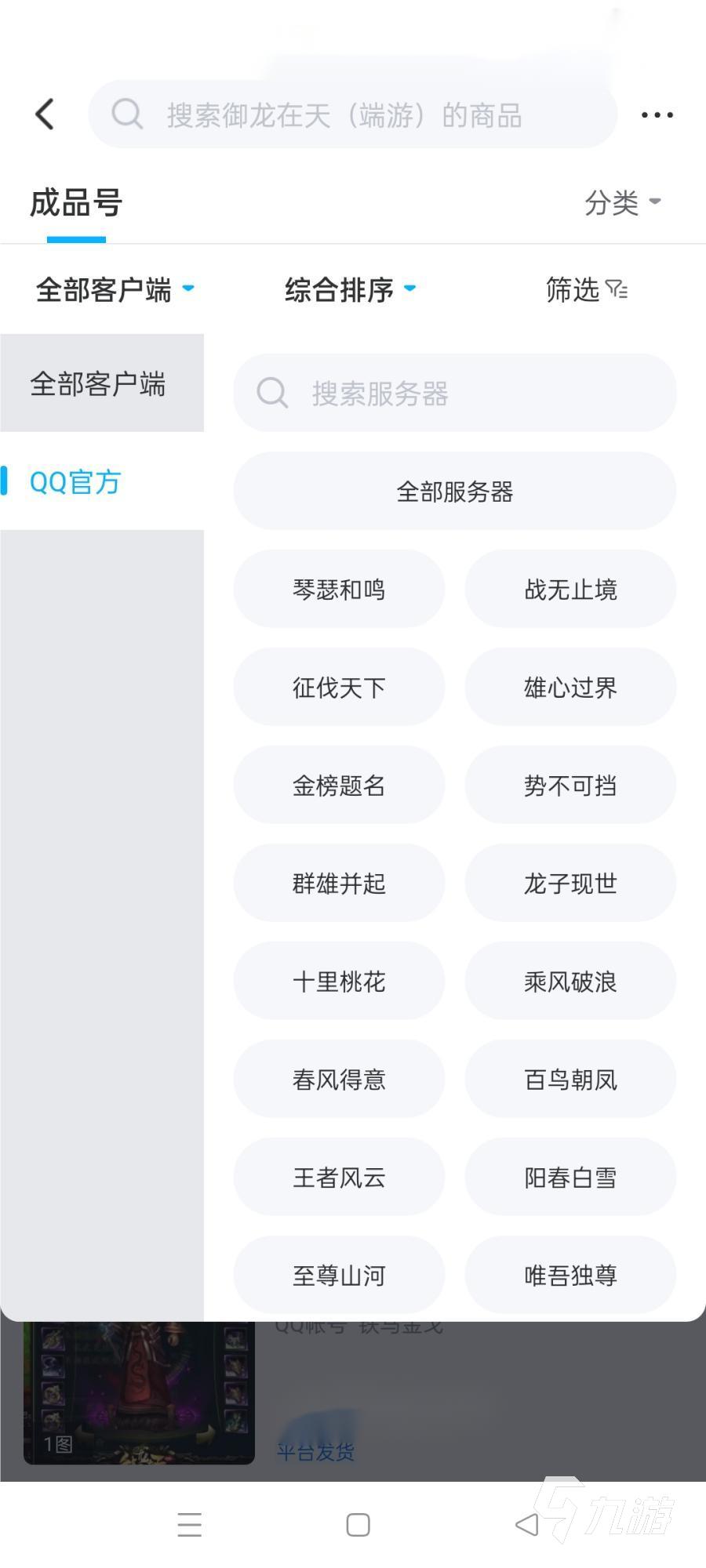Go back using the top-left arrow
The image size is (706, 1568).
[45, 114]
